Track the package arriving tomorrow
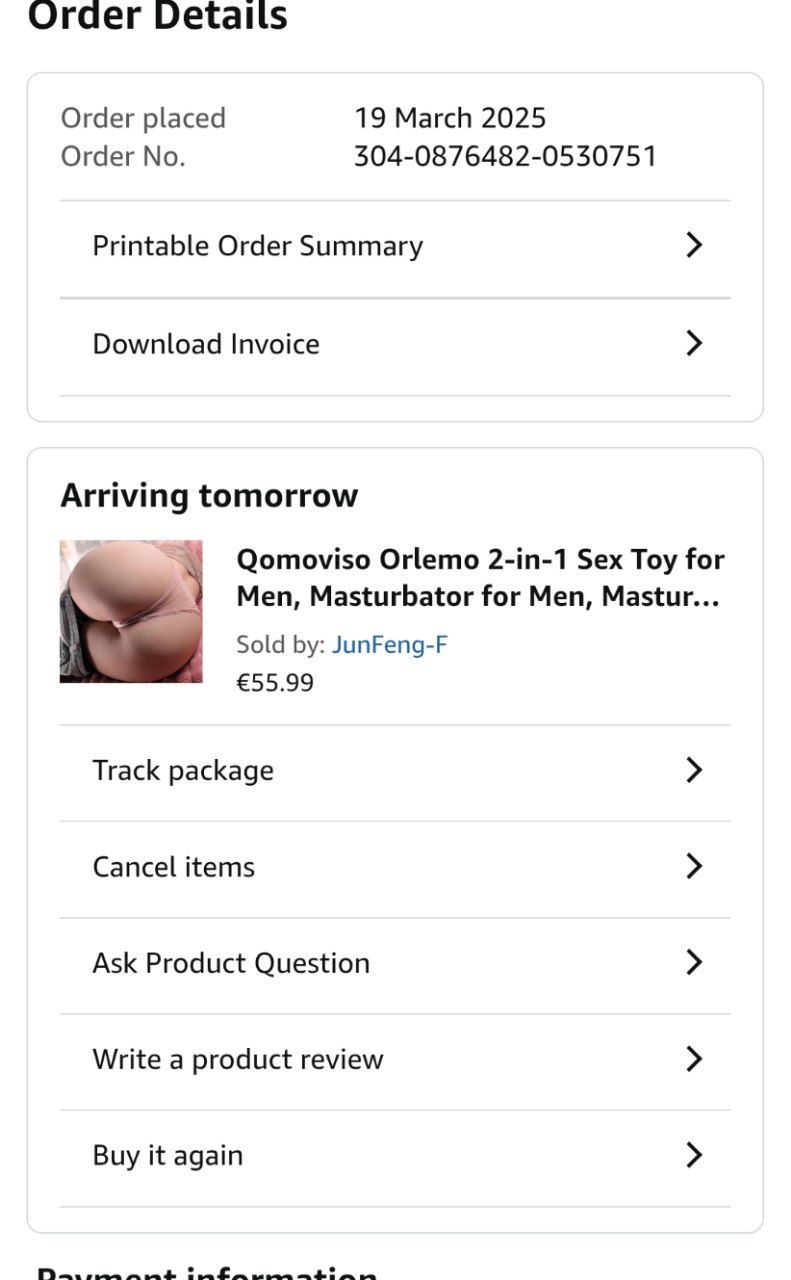The width and height of the screenshot is (791, 1280). [395, 771]
